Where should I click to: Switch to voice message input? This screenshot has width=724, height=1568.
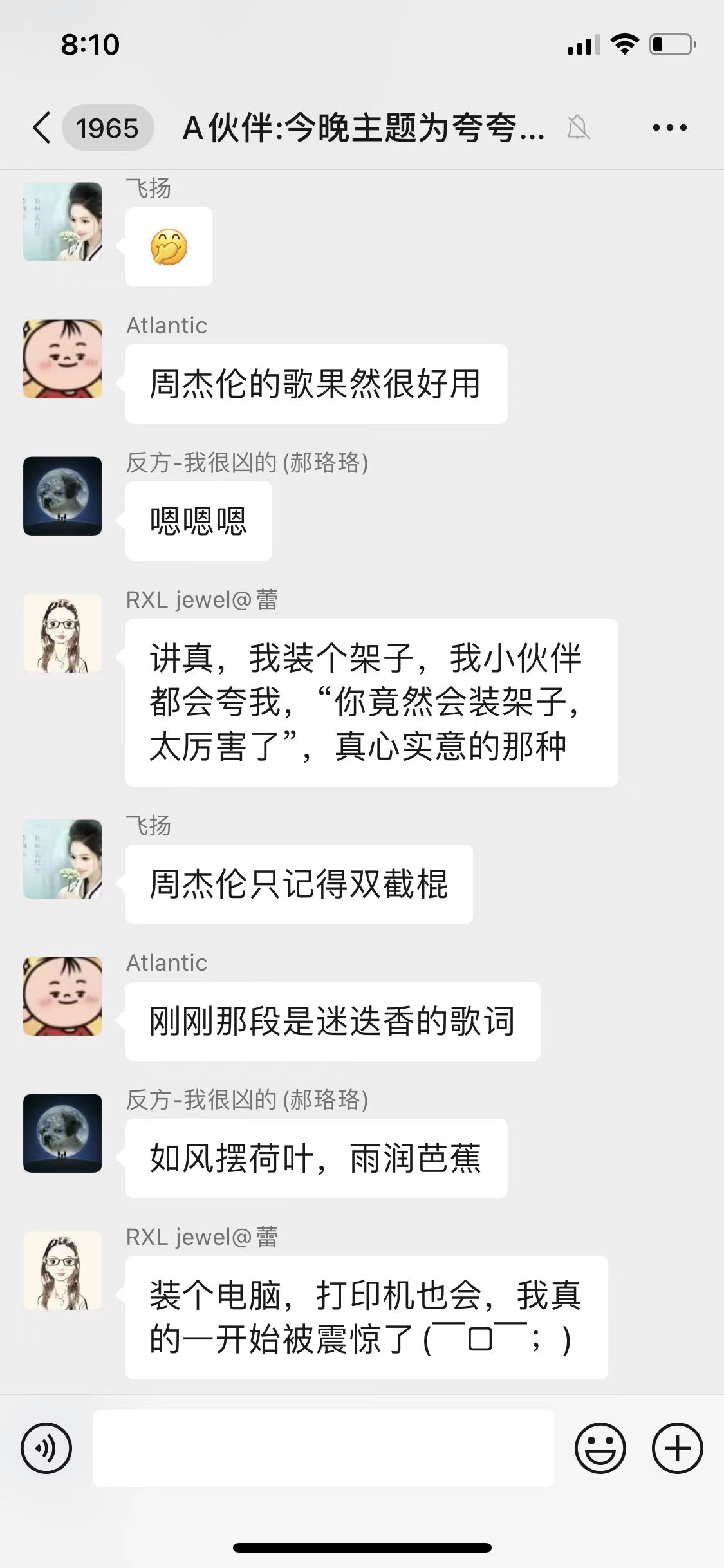click(x=46, y=1448)
